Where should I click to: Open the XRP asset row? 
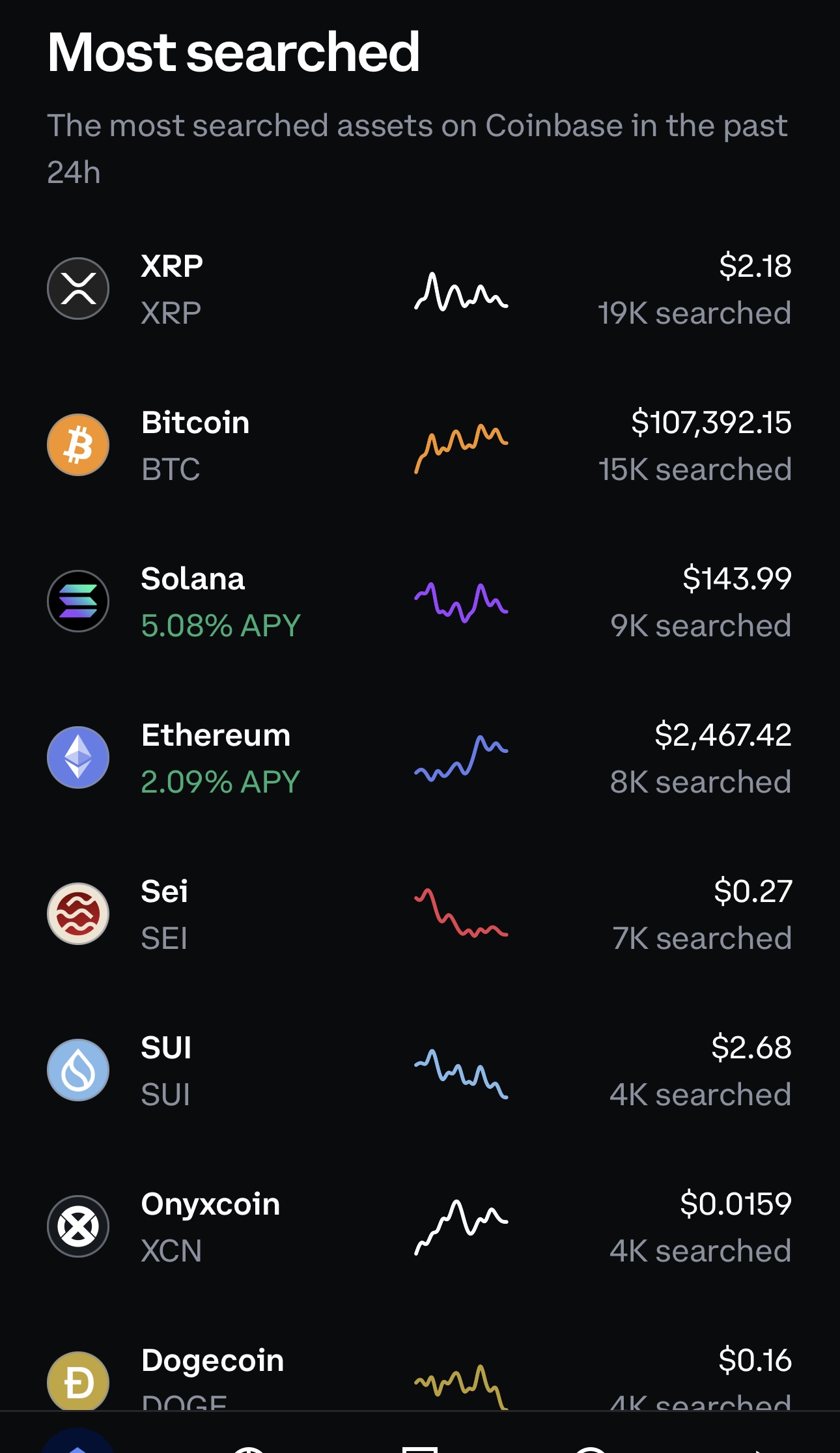(420, 289)
